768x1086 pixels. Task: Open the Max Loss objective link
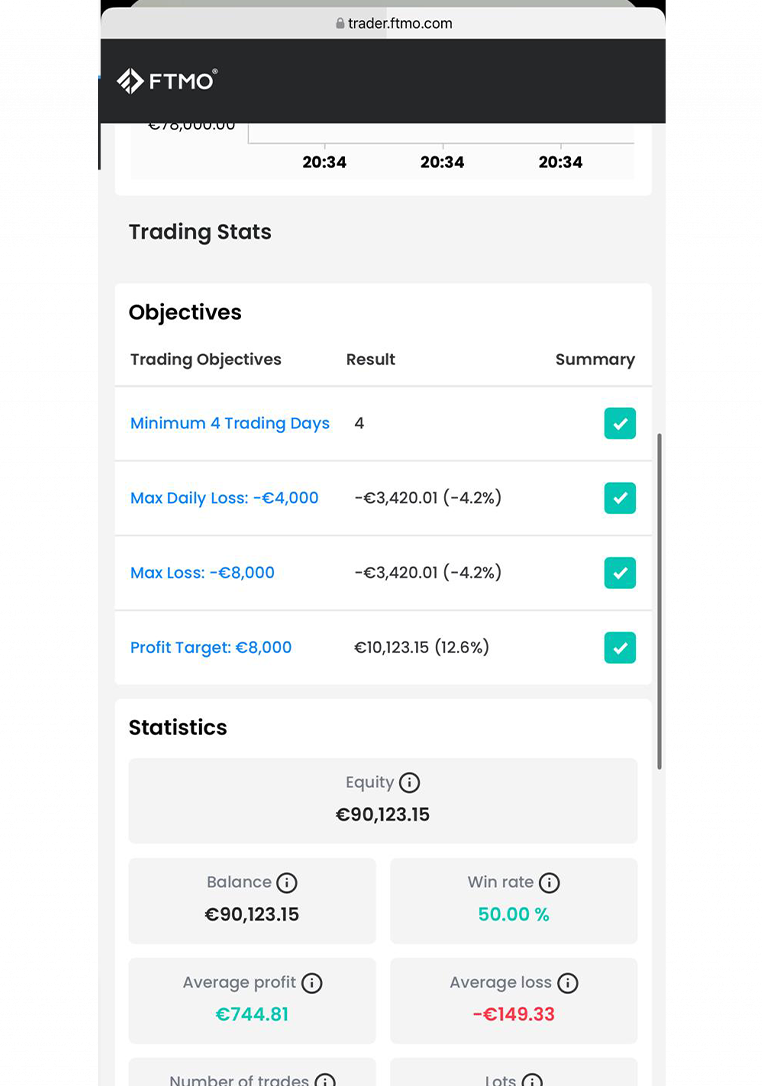coord(202,573)
